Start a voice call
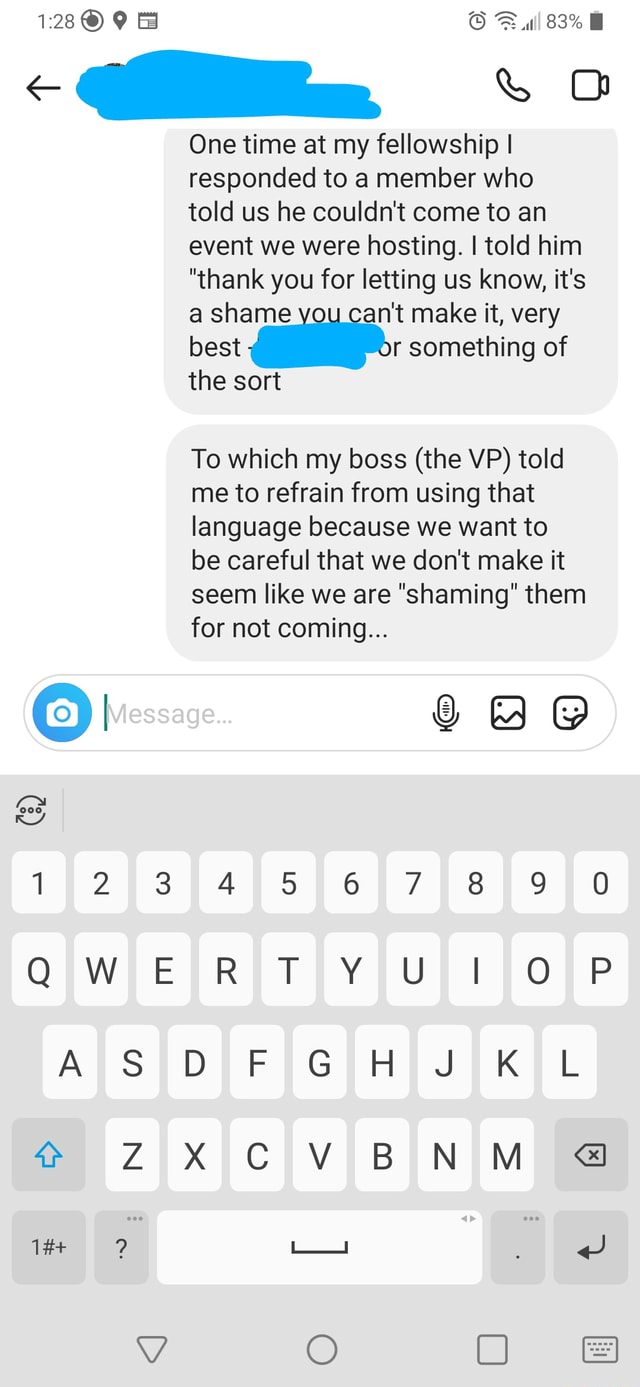Image resolution: width=640 pixels, height=1387 pixels. (513, 89)
